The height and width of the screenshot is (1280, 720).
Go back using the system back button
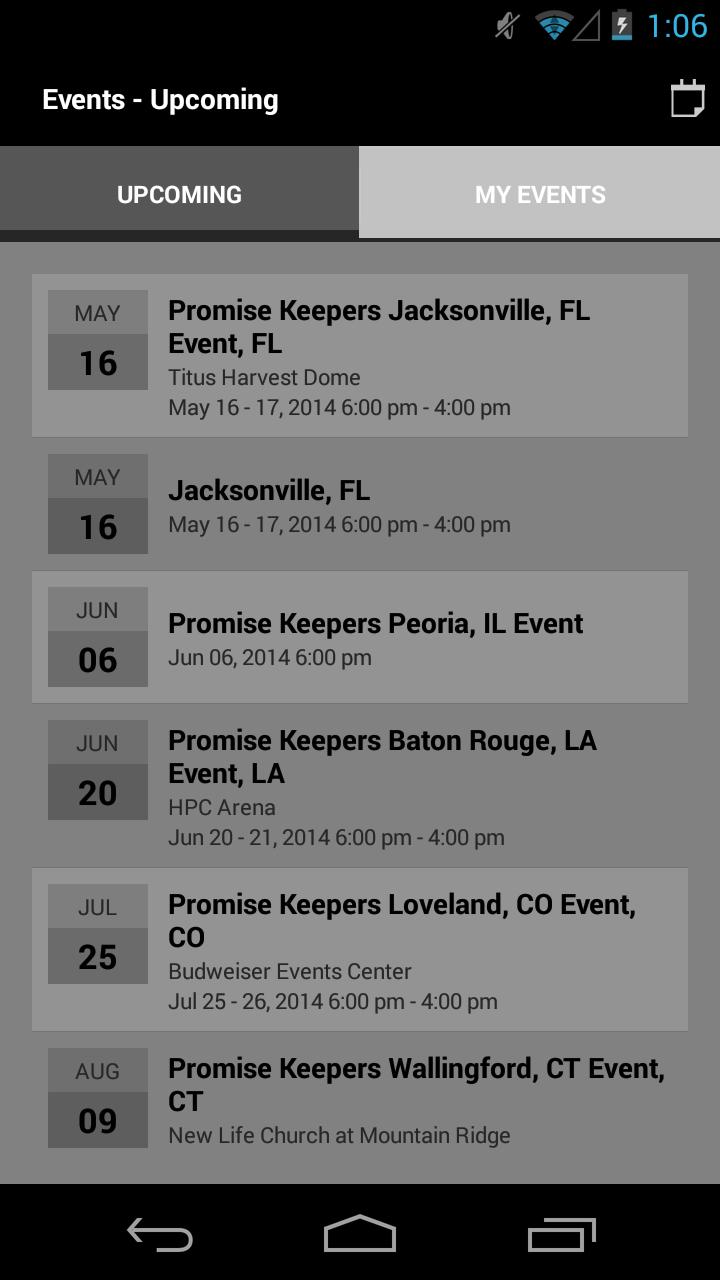click(x=160, y=1235)
